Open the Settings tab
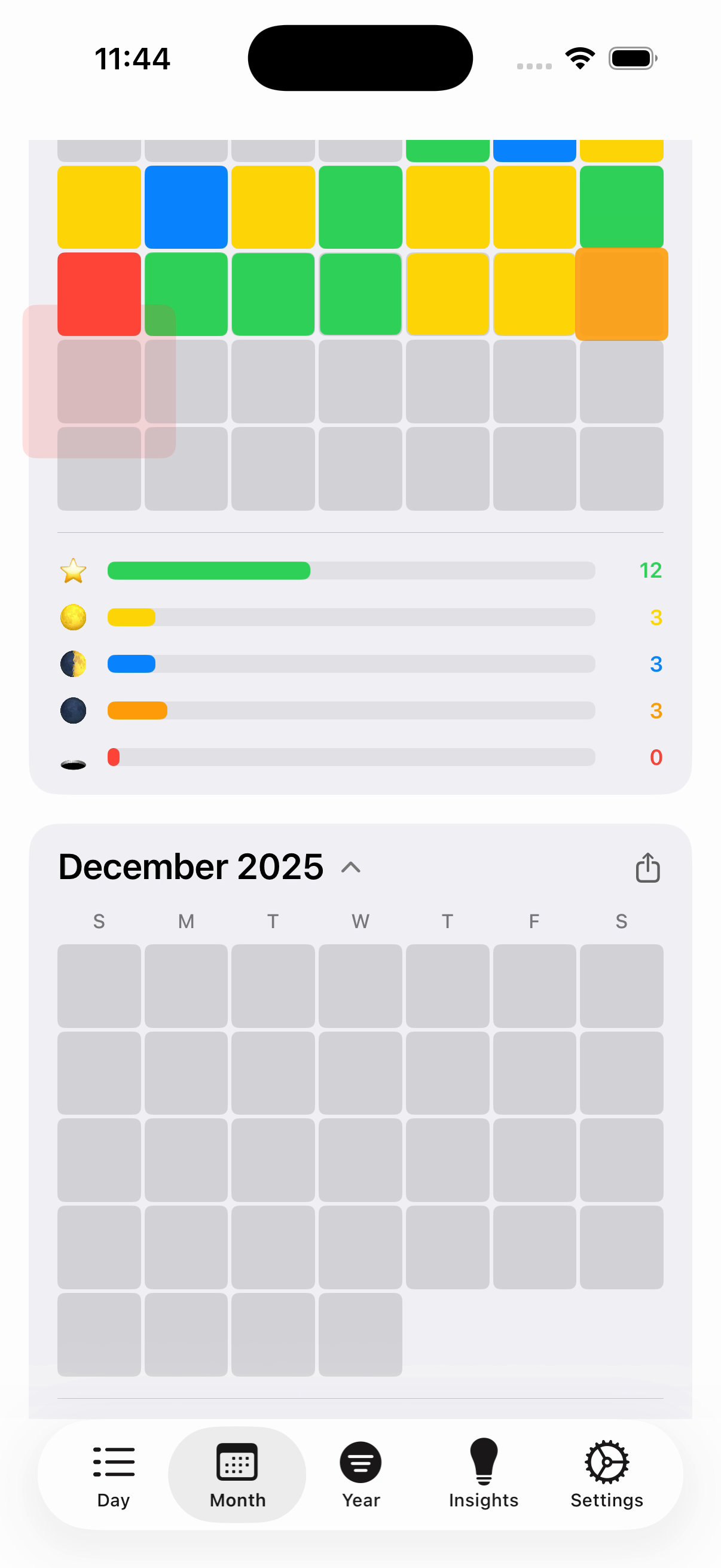Image resolution: width=721 pixels, height=1568 pixels. pyautogui.click(x=607, y=1475)
